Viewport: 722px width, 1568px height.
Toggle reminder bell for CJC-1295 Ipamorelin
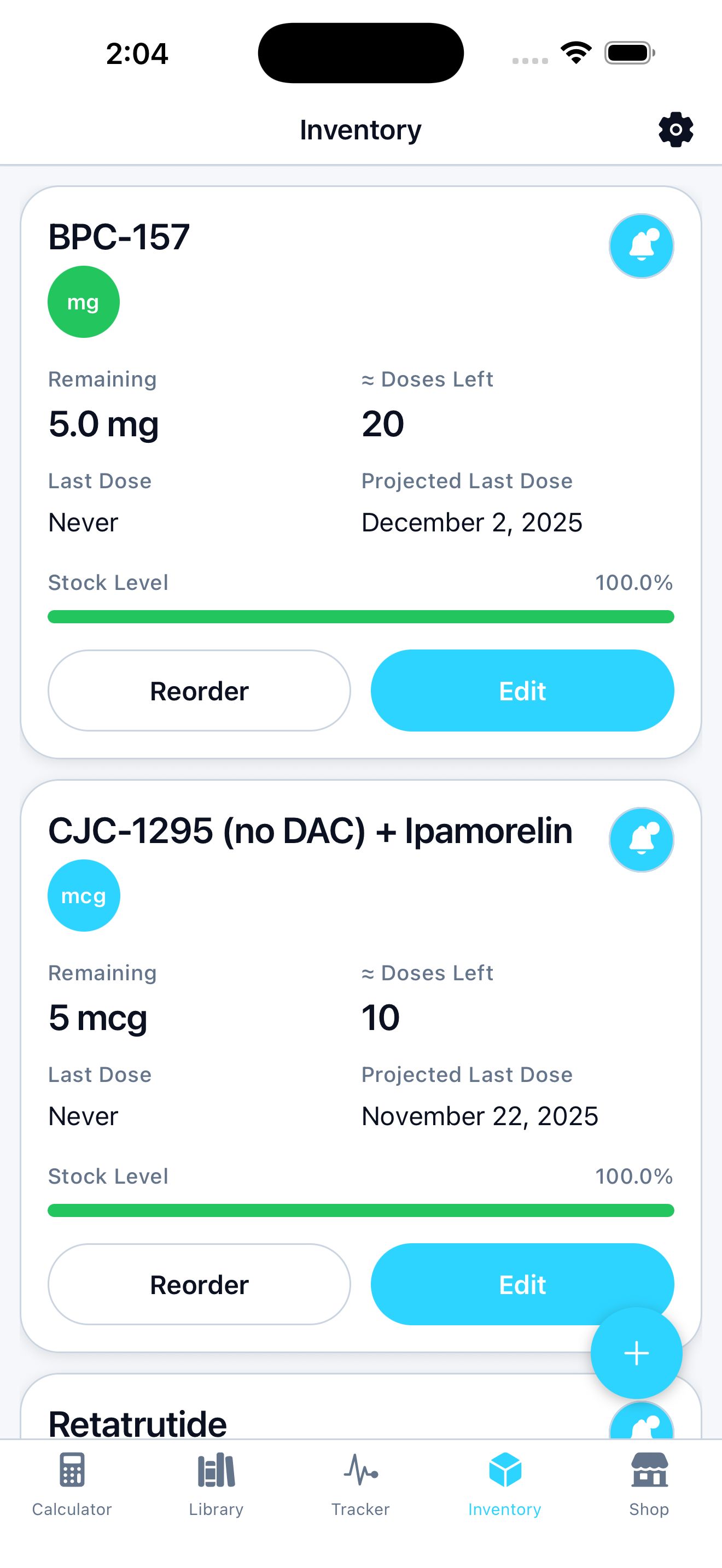coord(641,839)
